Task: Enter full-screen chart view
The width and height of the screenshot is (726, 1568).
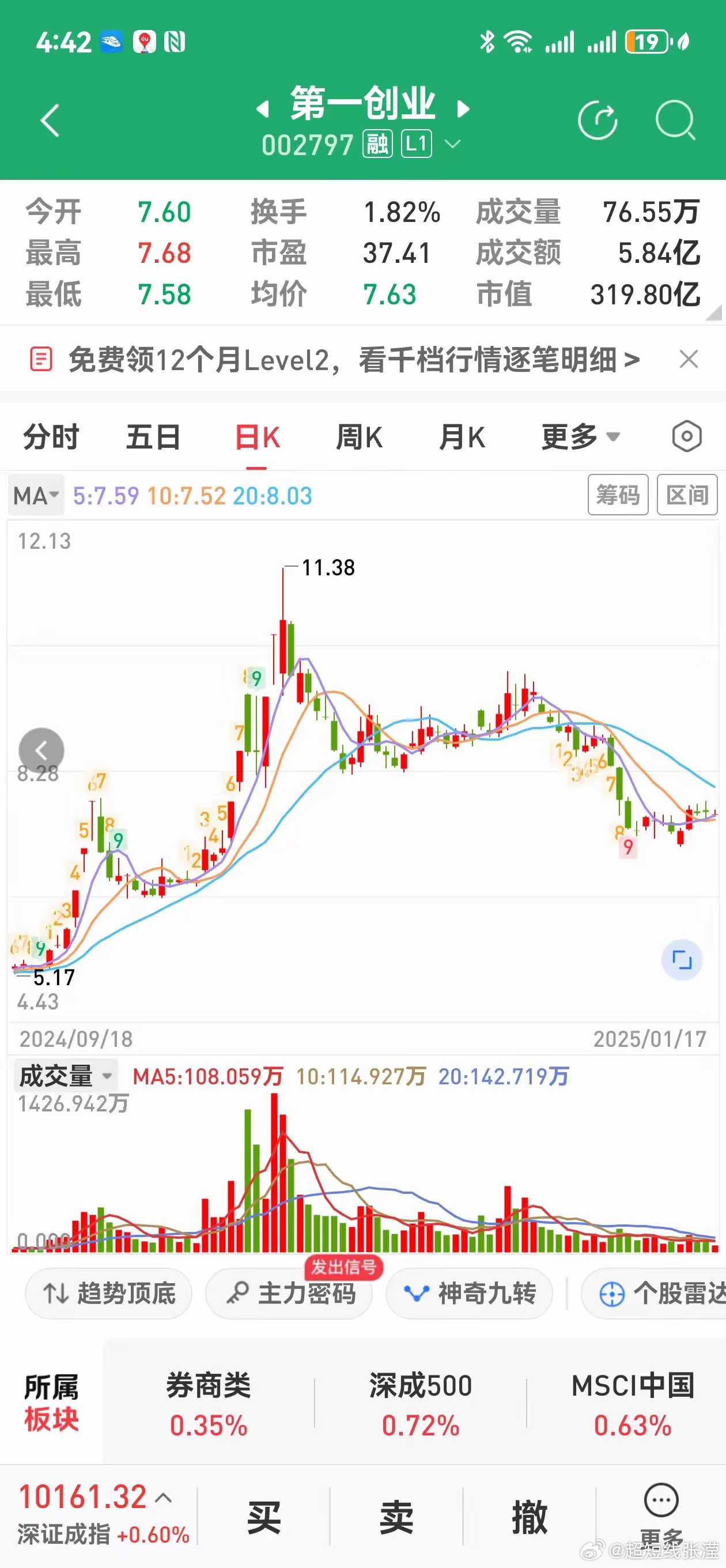Action: coord(682,960)
